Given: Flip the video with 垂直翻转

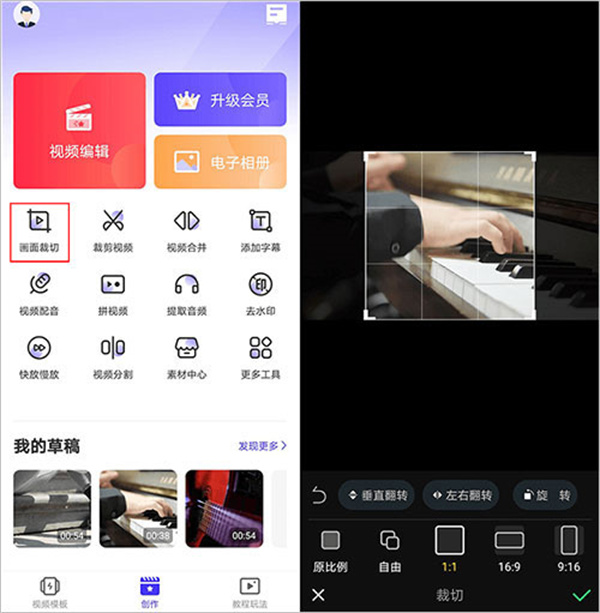Looking at the screenshot, I should (x=376, y=494).
